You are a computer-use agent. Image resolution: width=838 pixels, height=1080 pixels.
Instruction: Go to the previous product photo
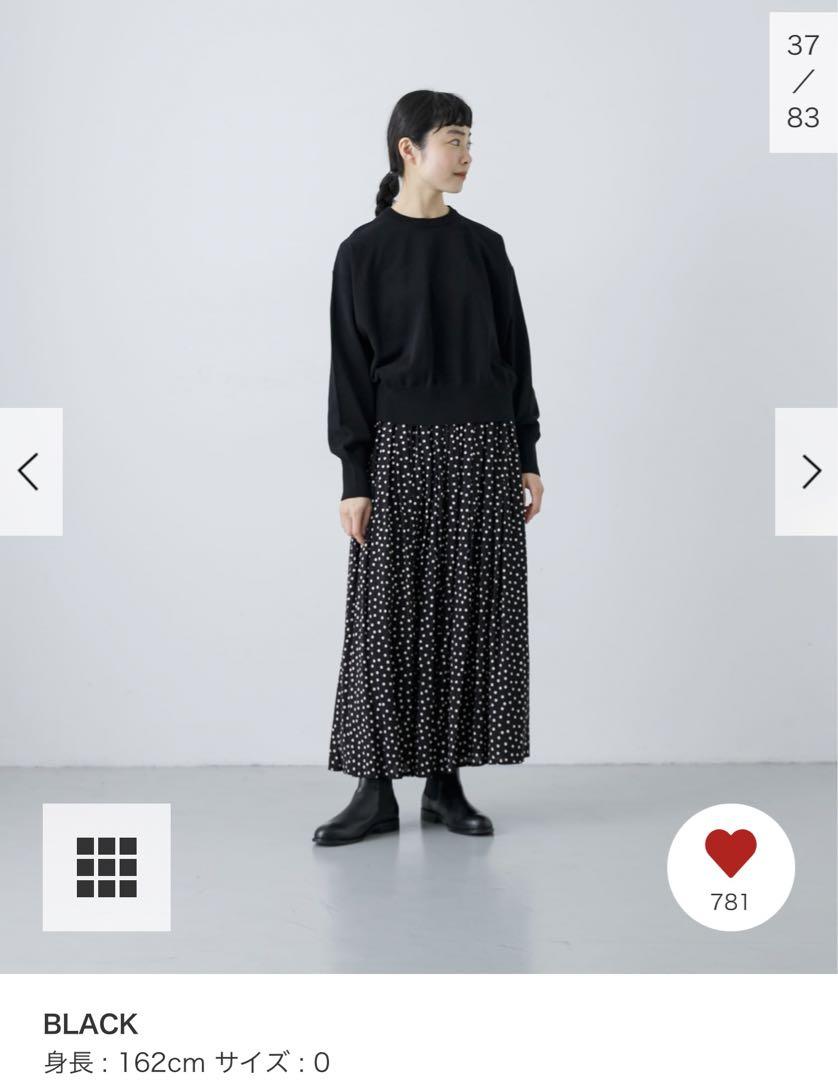pos(30,471)
